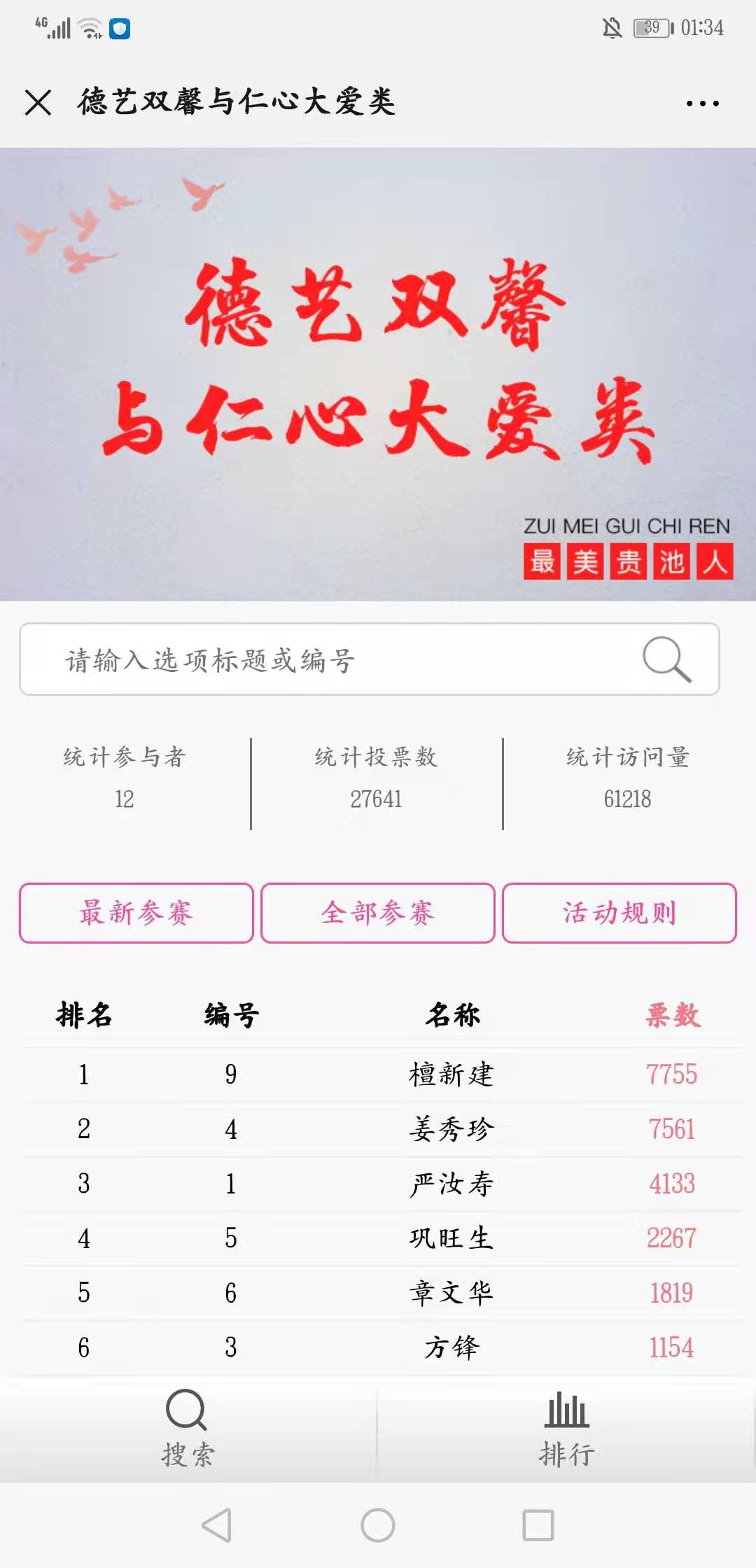Show 全部参赛 entries

(377, 913)
